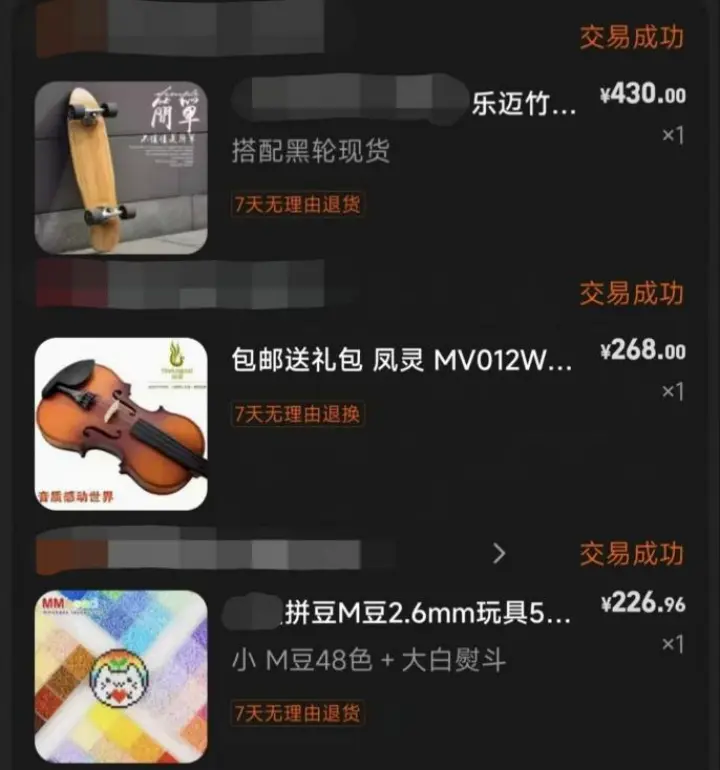
Task: Tap the skateboard product image
Action: tap(121, 167)
